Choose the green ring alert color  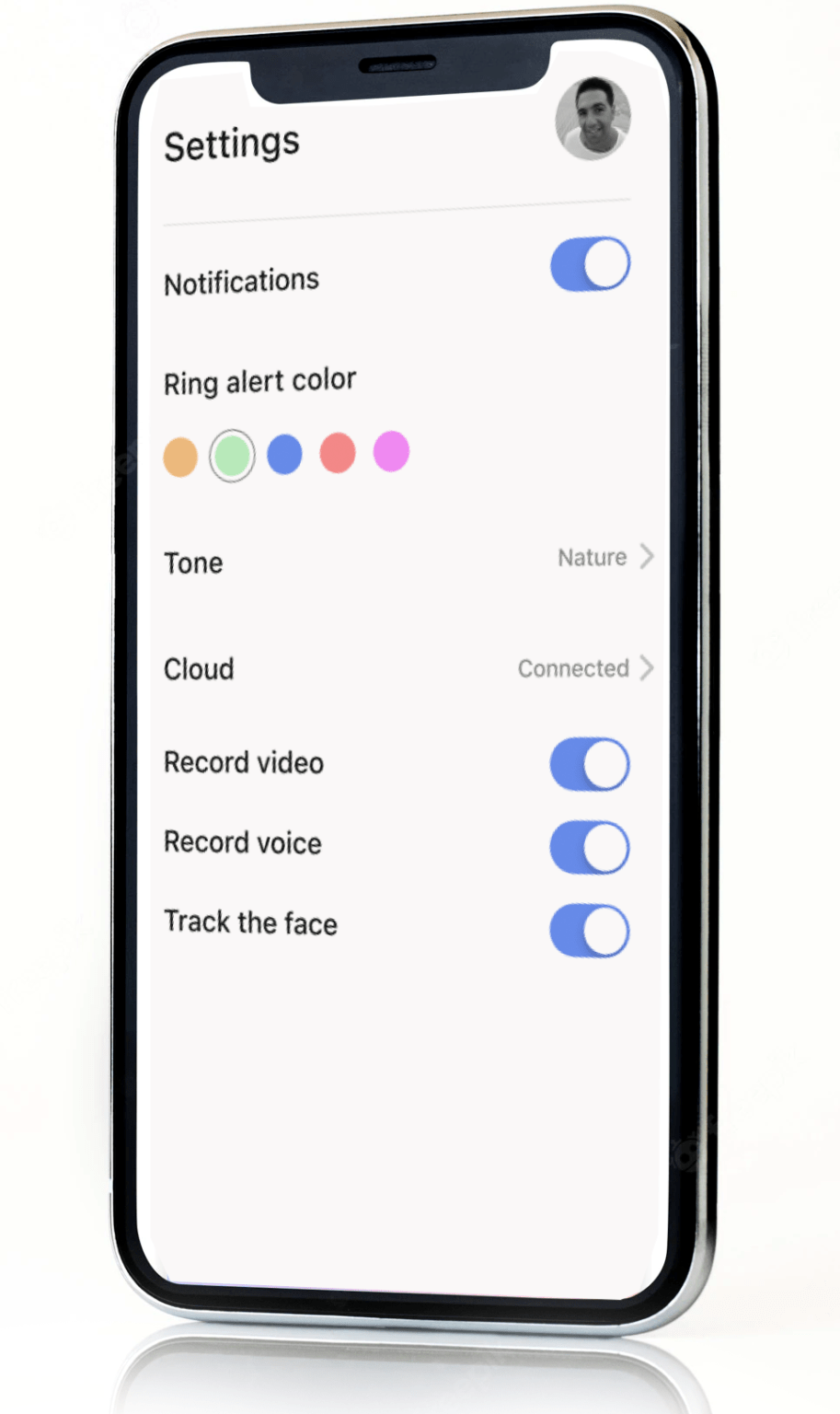click(232, 455)
